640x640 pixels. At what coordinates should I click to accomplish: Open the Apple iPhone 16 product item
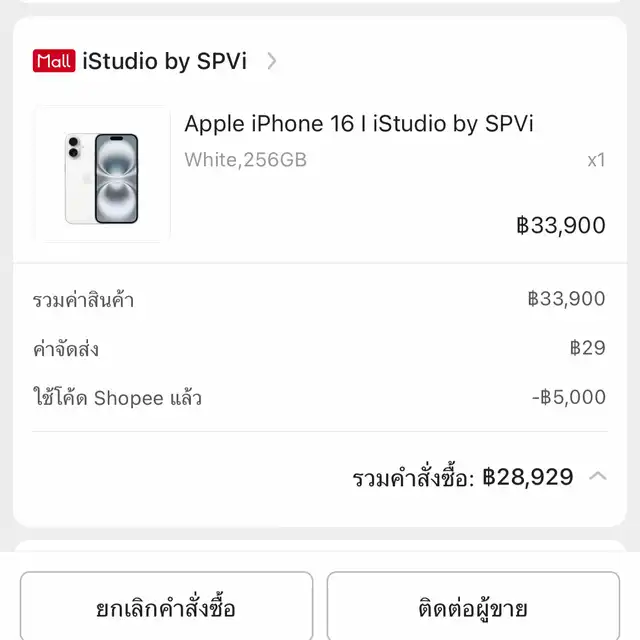tap(358, 124)
